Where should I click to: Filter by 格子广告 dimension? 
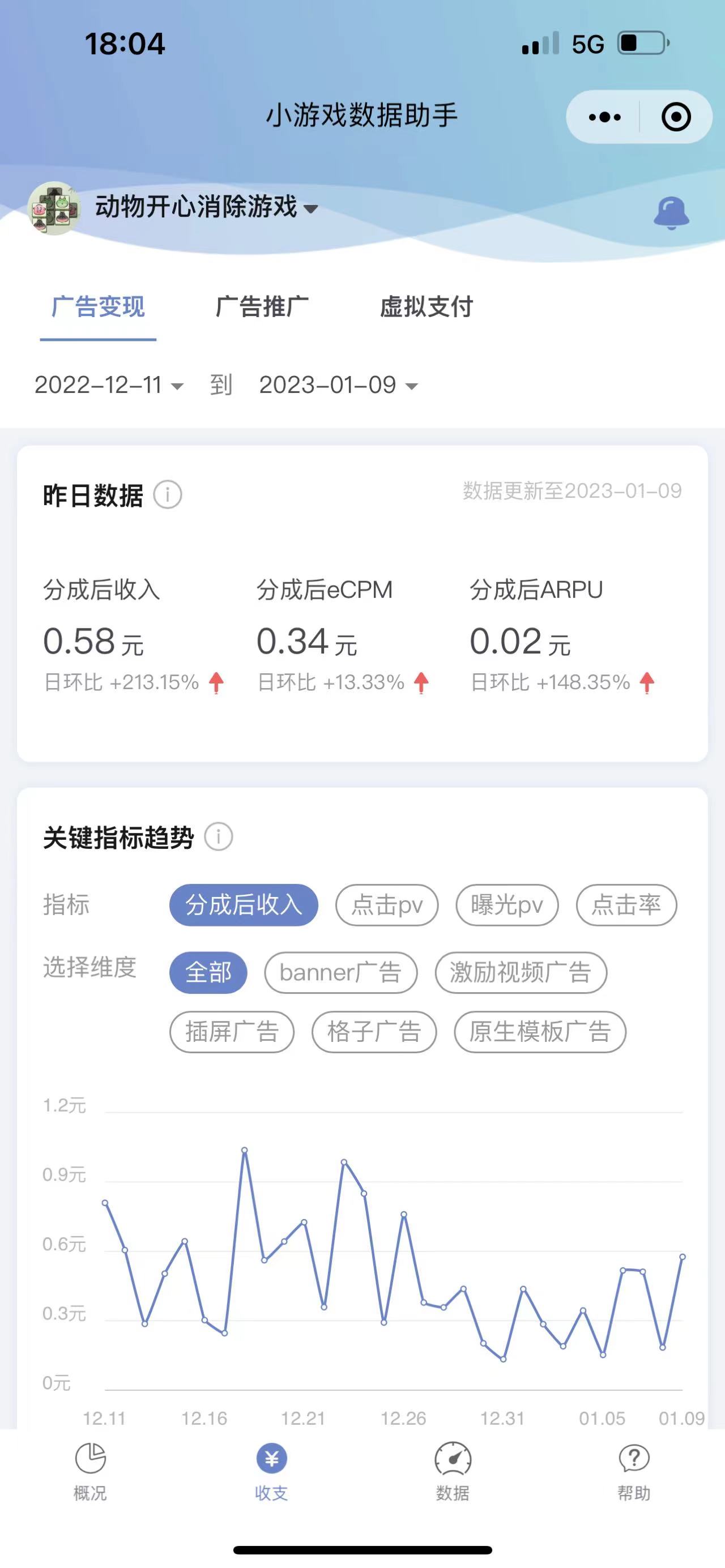pos(374,1032)
